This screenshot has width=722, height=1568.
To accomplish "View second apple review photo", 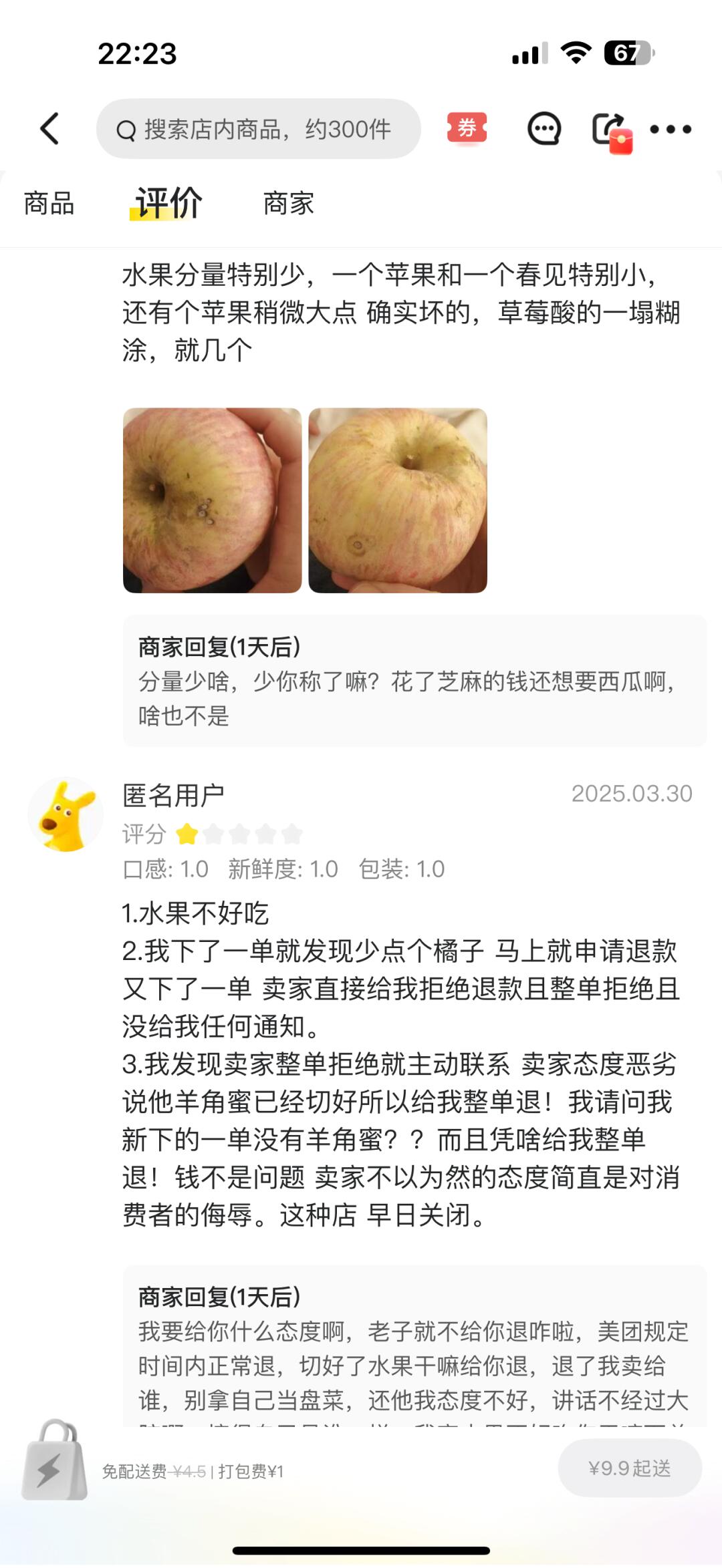I will click(x=398, y=500).
